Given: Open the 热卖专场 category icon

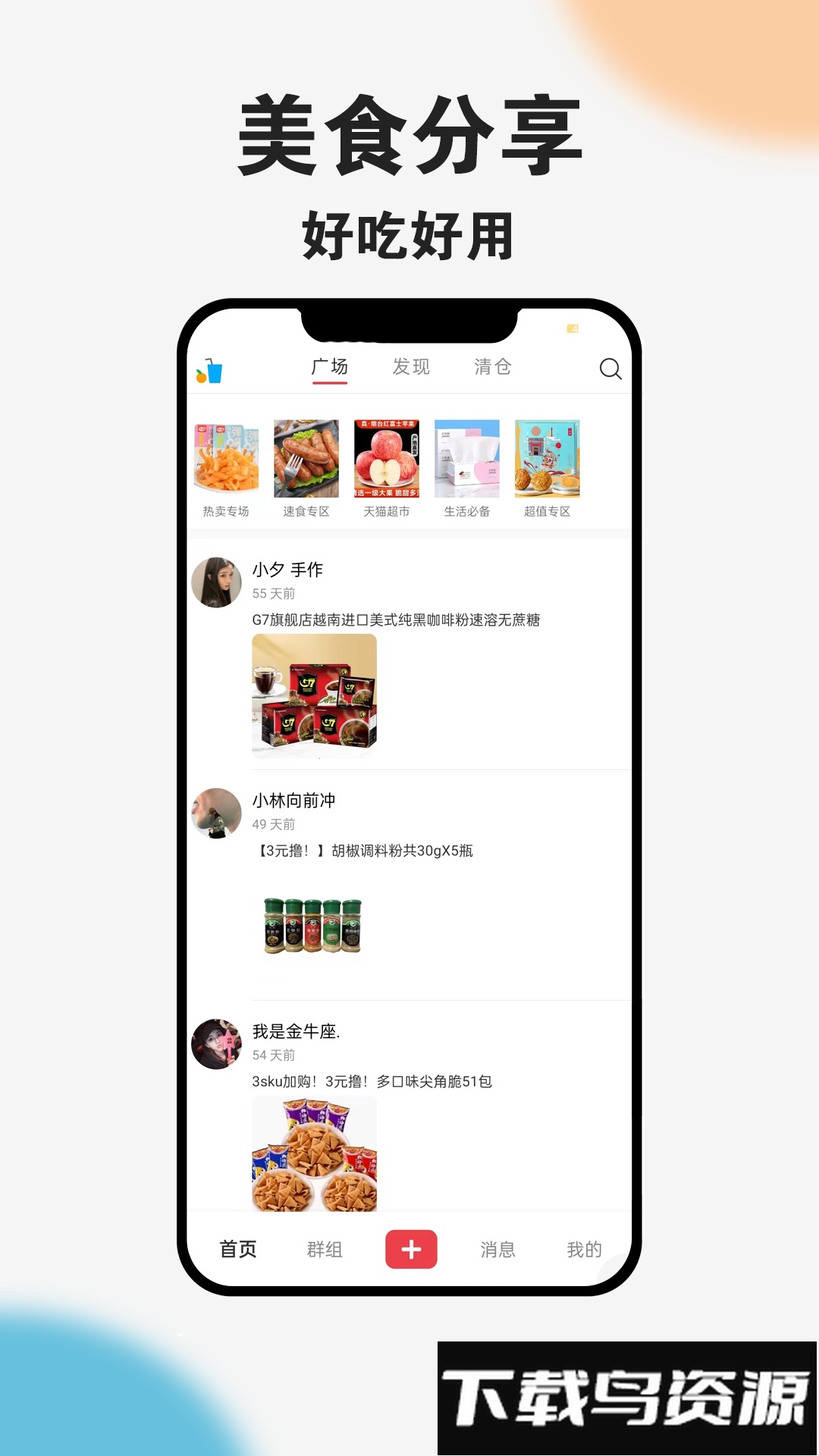Looking at the screenshot, I should pyautogui.click(x=225, y=459).
